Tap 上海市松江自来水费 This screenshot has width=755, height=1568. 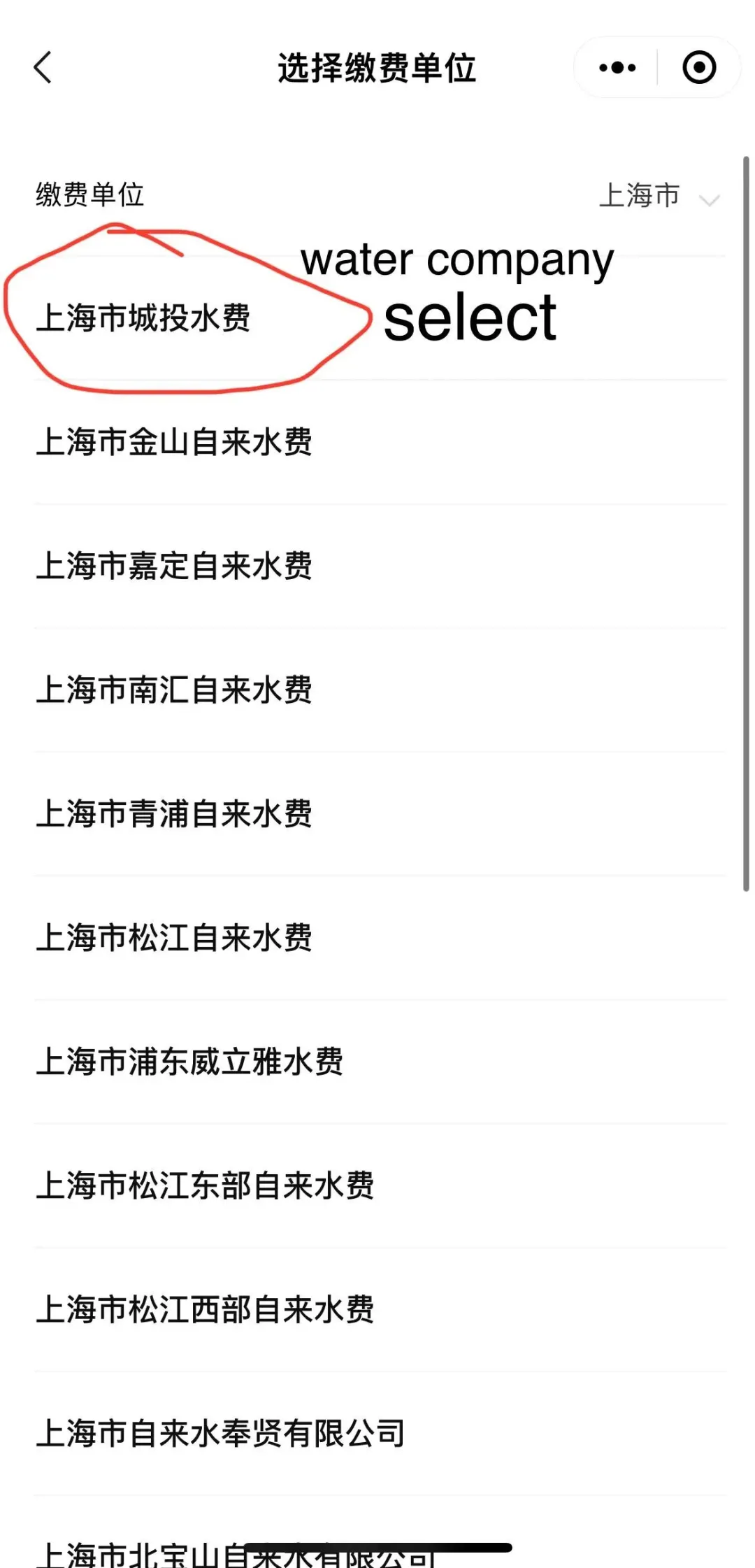tap(174, 937)
